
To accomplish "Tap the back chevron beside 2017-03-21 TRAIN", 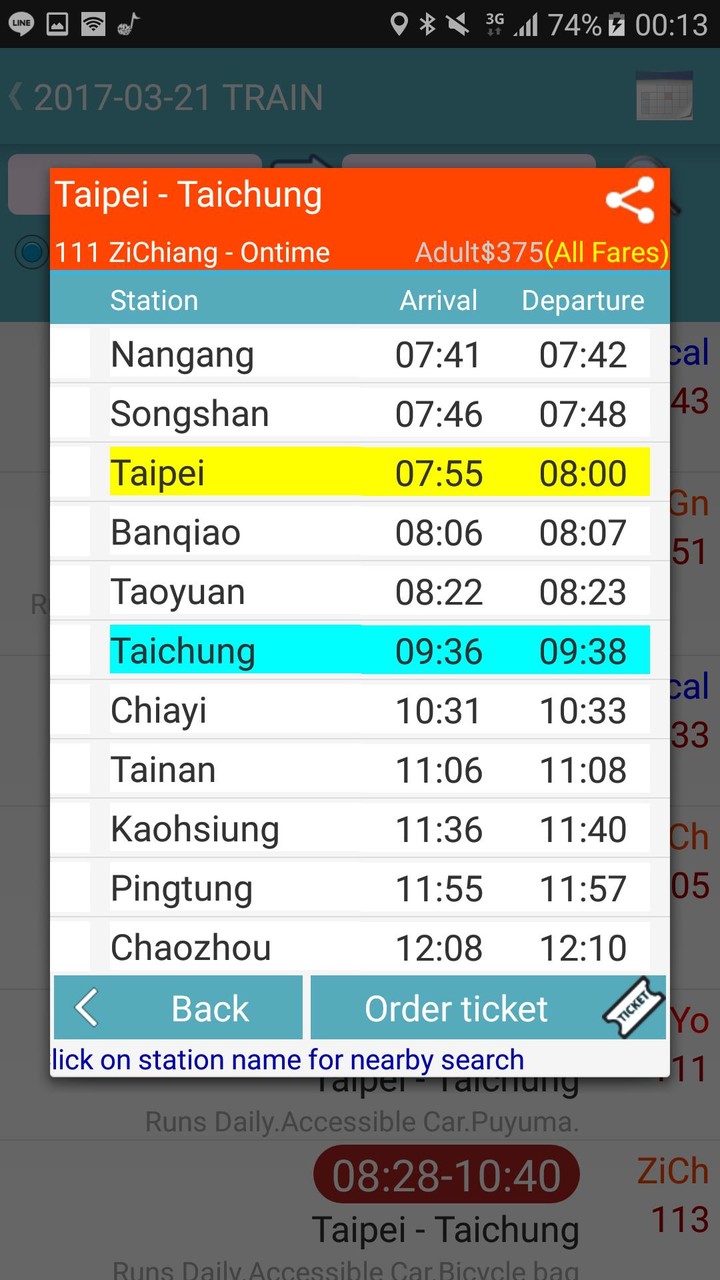I will 16,96.
